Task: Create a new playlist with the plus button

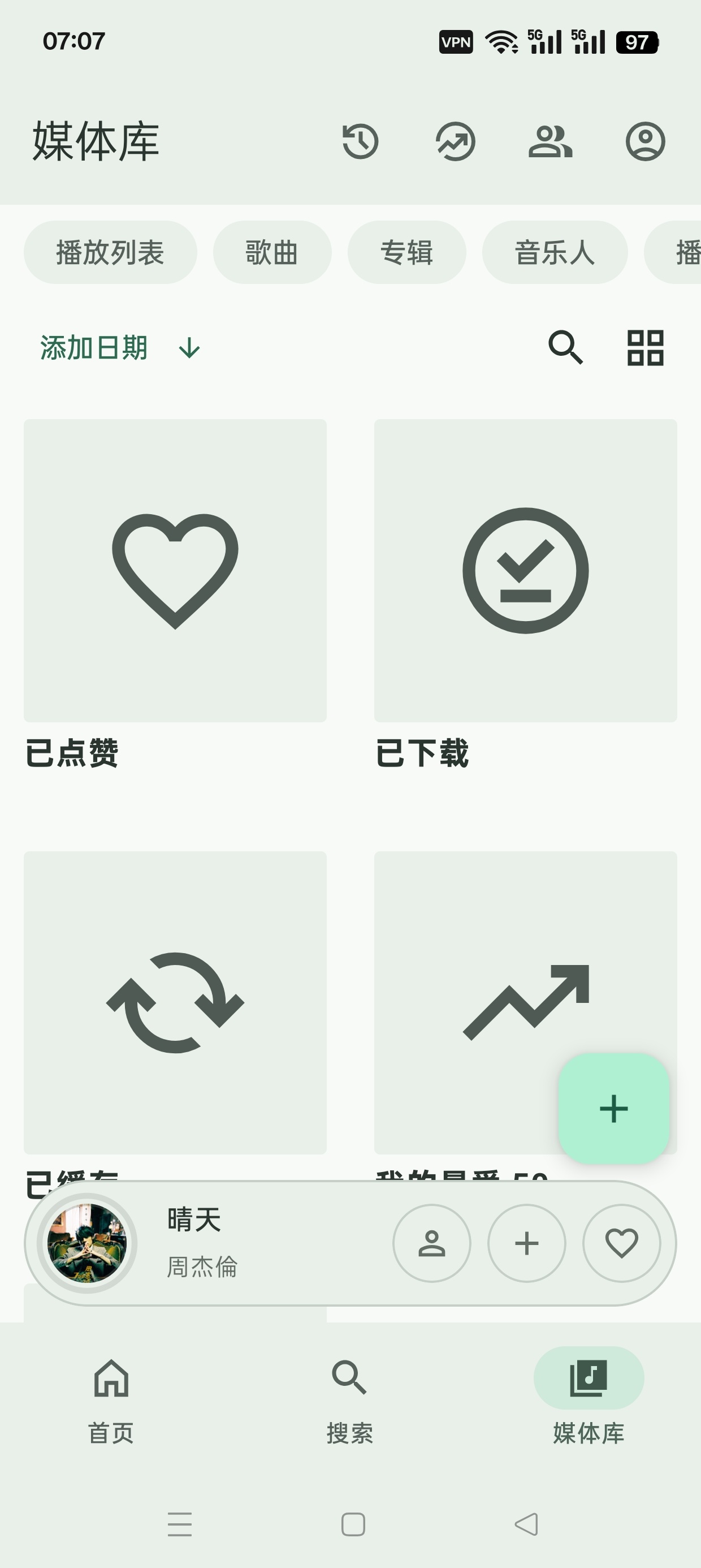Action: pyautogui.click(x=613, y=1109)
